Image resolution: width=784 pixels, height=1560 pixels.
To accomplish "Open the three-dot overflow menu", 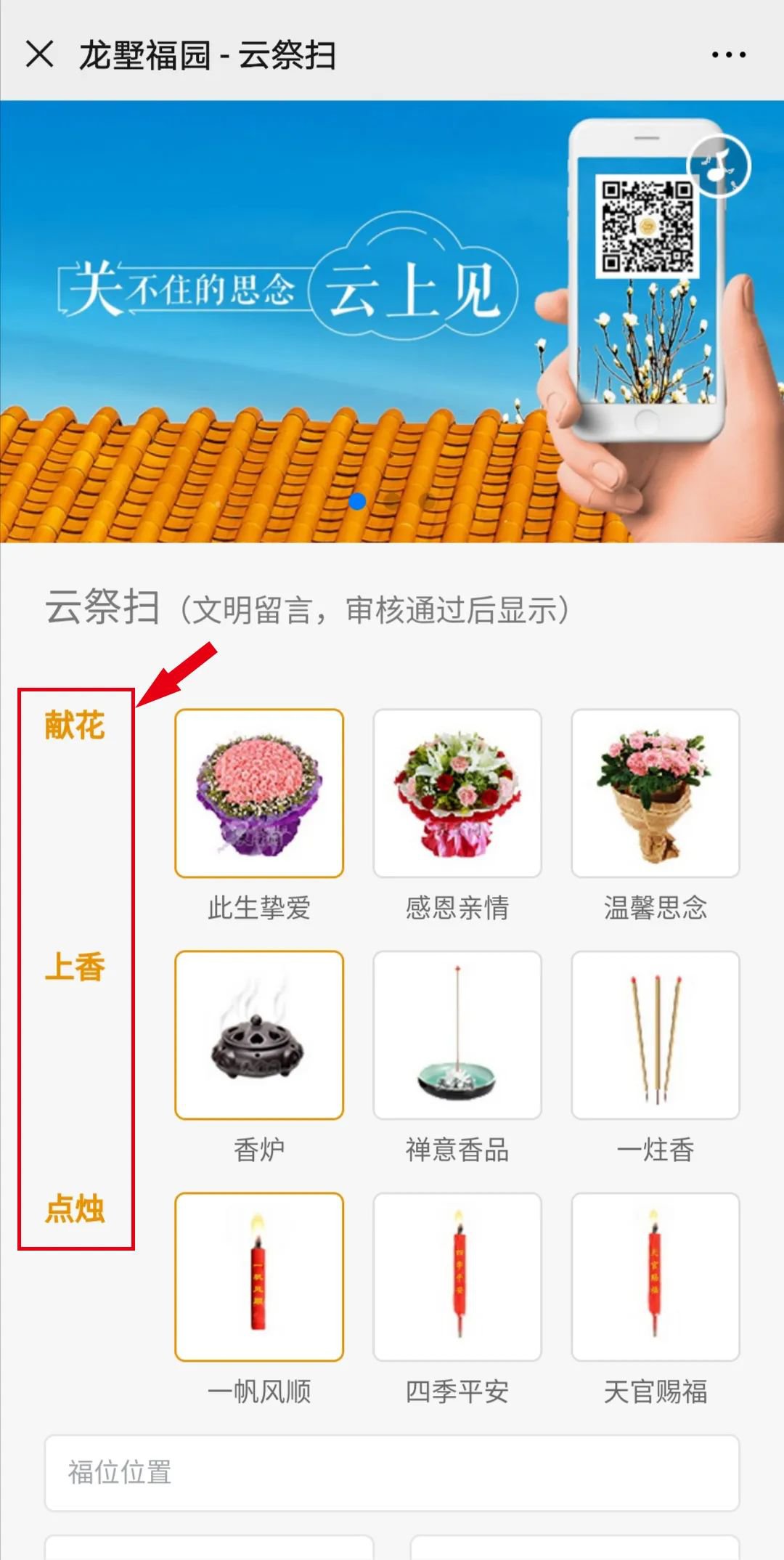I will pyautogui.click(x=728, y=54).
